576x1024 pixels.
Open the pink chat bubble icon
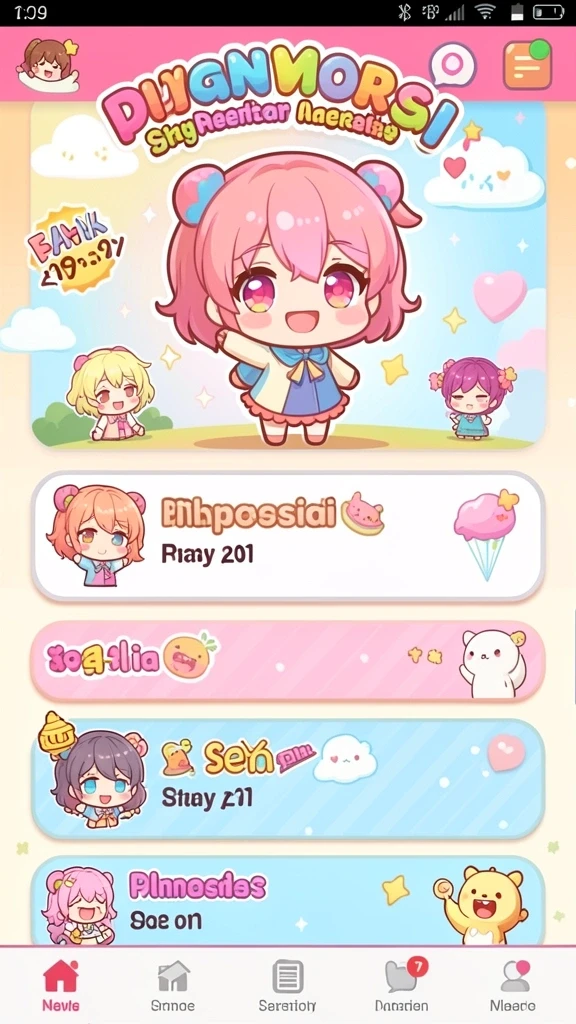pos(453,65)
